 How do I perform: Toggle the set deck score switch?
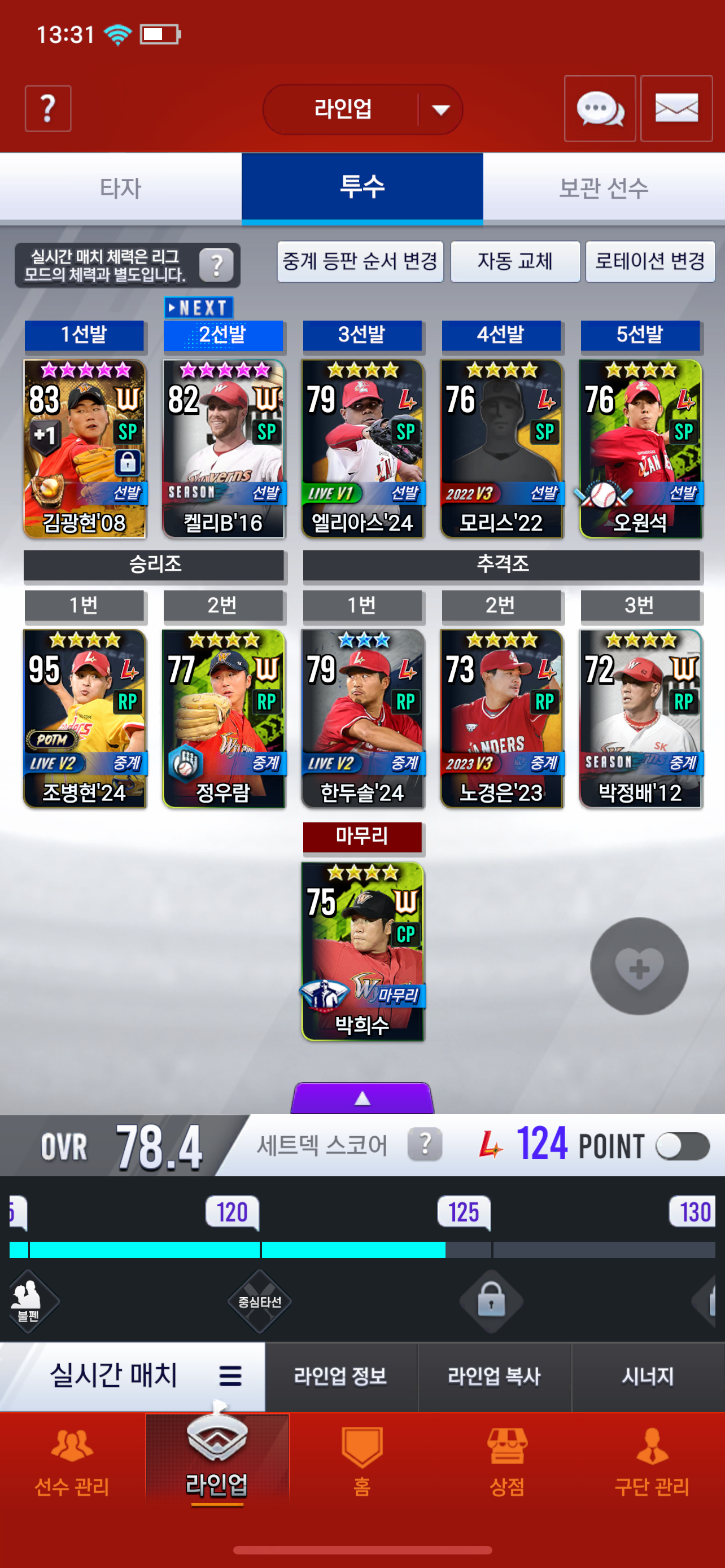(682, 1147)
